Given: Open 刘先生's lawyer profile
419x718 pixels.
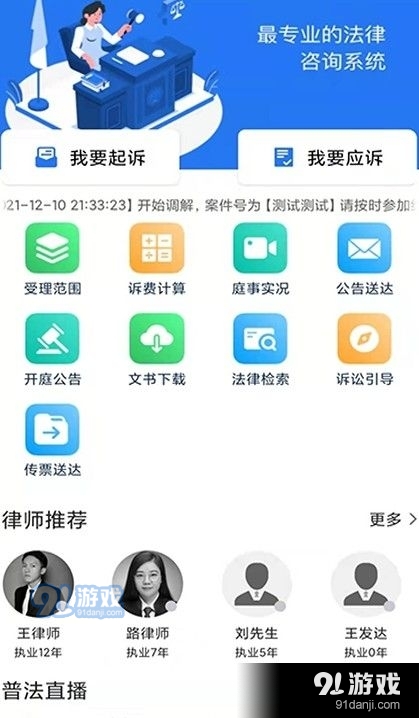Looking at the screenshot, I should pos(256,604).
